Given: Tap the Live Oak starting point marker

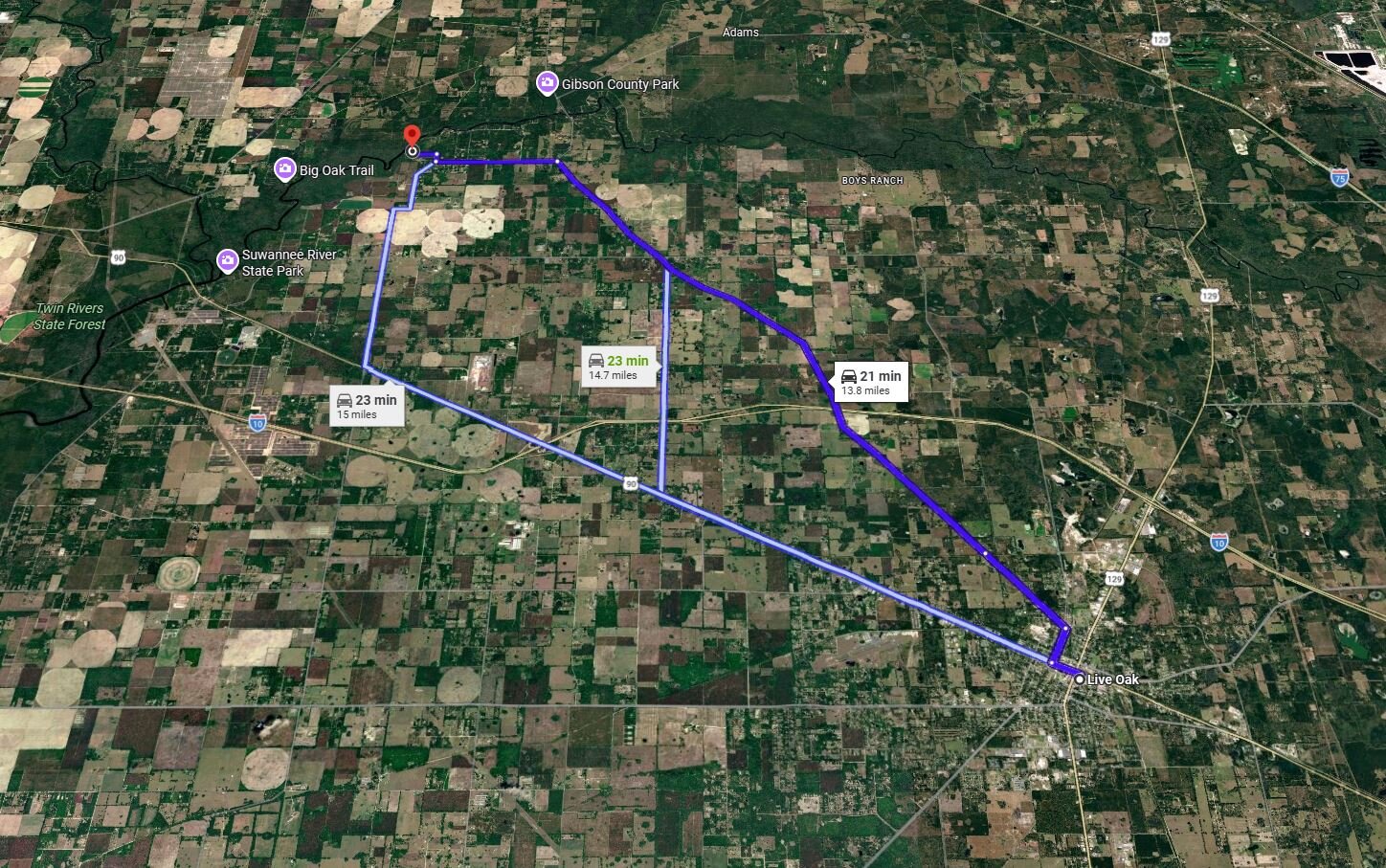Looking at the screenshot, I should [1080, 679].
